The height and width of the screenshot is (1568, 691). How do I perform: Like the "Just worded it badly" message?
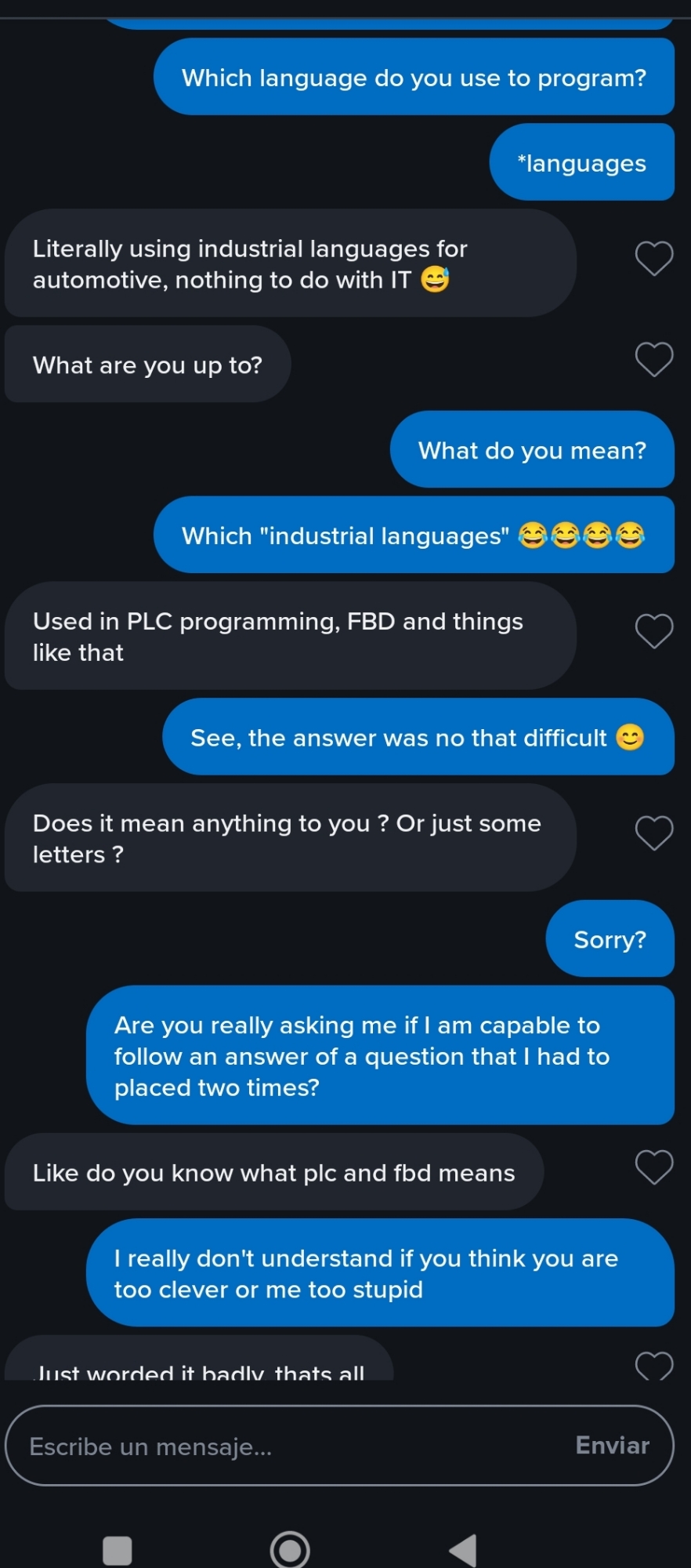[x=653, y=1367]
